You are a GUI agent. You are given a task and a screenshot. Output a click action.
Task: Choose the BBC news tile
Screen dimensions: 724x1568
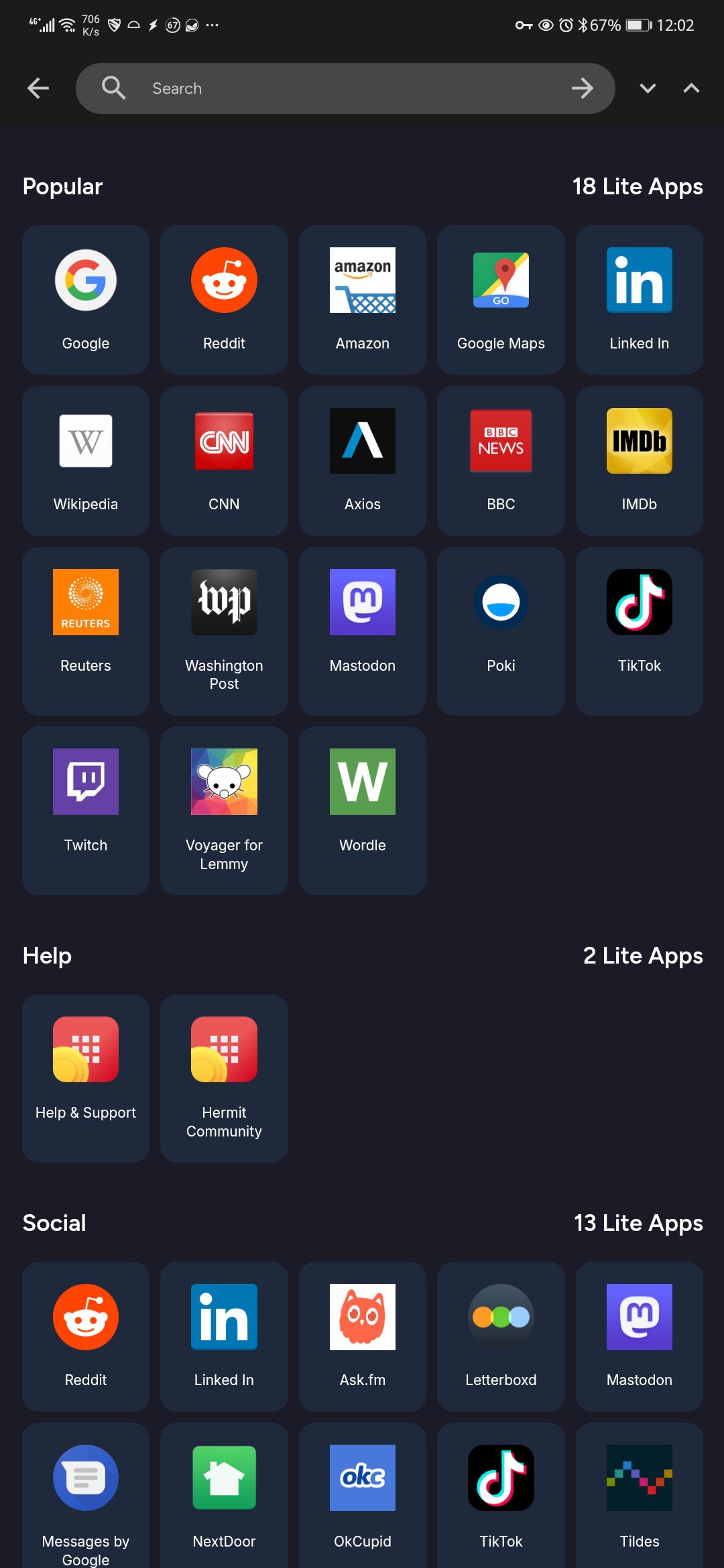coord(501,460)
